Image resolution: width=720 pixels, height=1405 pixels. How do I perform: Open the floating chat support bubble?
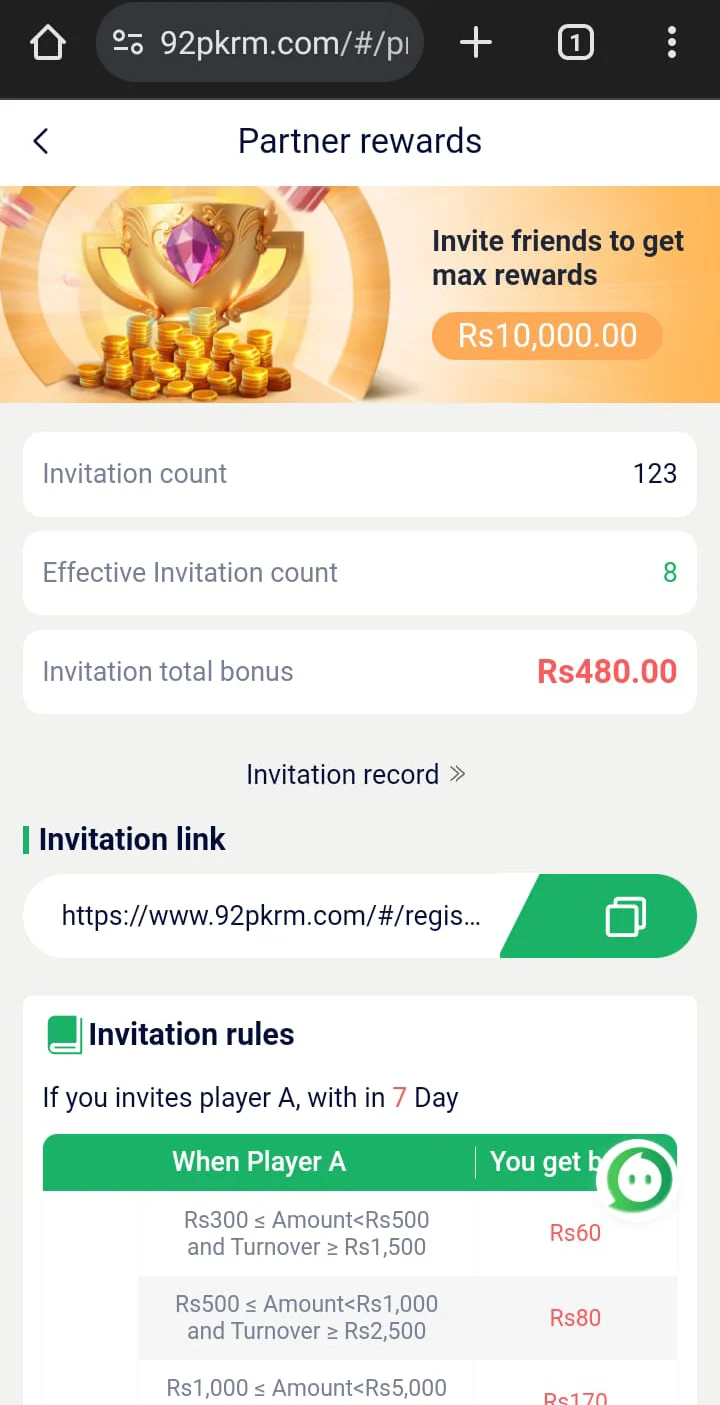click(x=637, y=1181)
